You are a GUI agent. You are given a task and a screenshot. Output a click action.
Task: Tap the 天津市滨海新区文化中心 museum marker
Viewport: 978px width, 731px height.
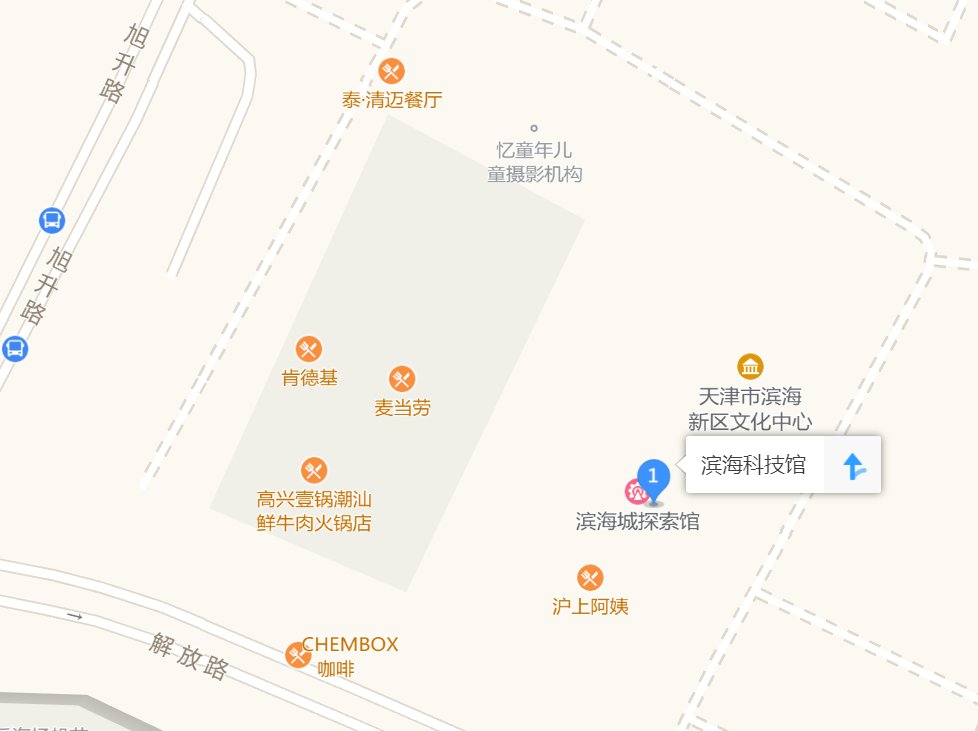coord(750,366)
